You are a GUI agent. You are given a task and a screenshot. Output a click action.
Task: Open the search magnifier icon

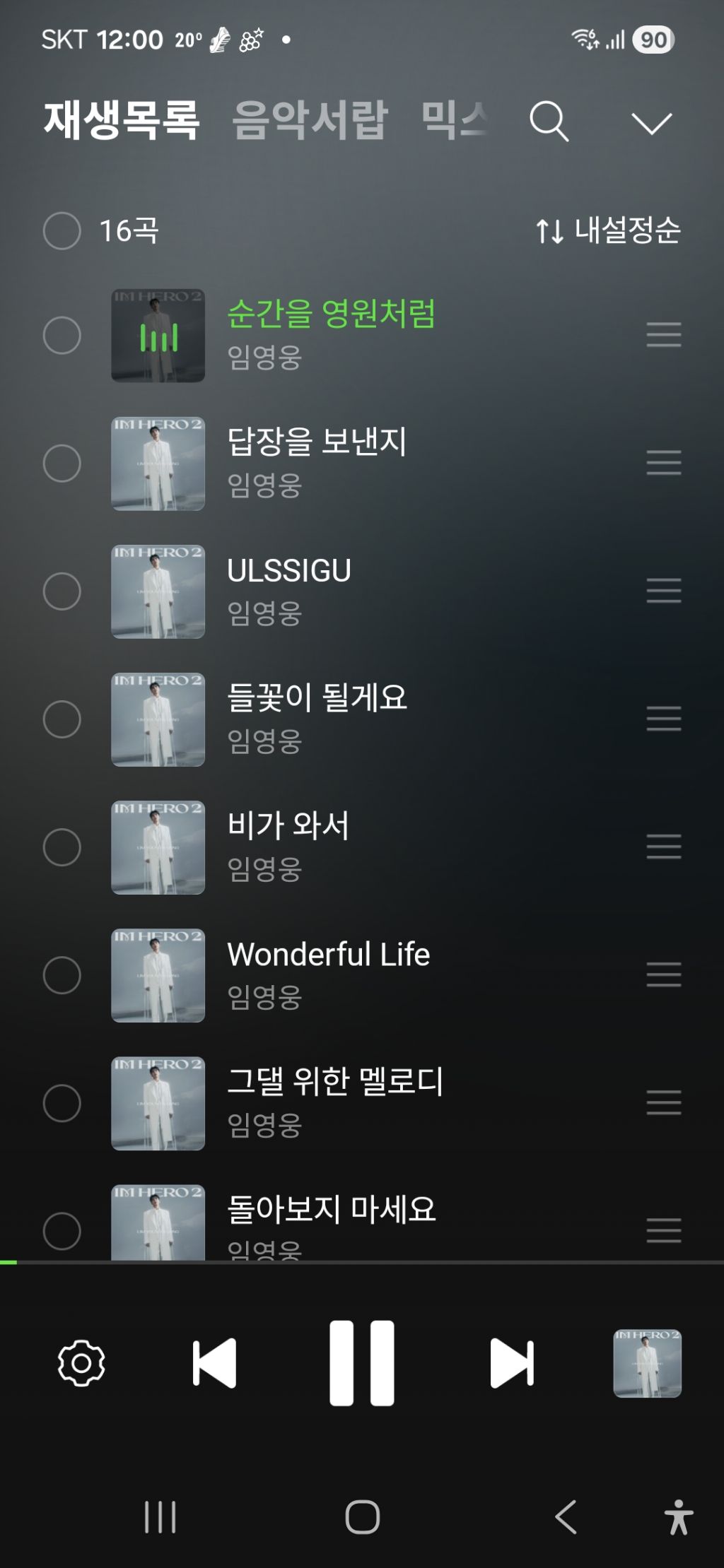(549, 122)
